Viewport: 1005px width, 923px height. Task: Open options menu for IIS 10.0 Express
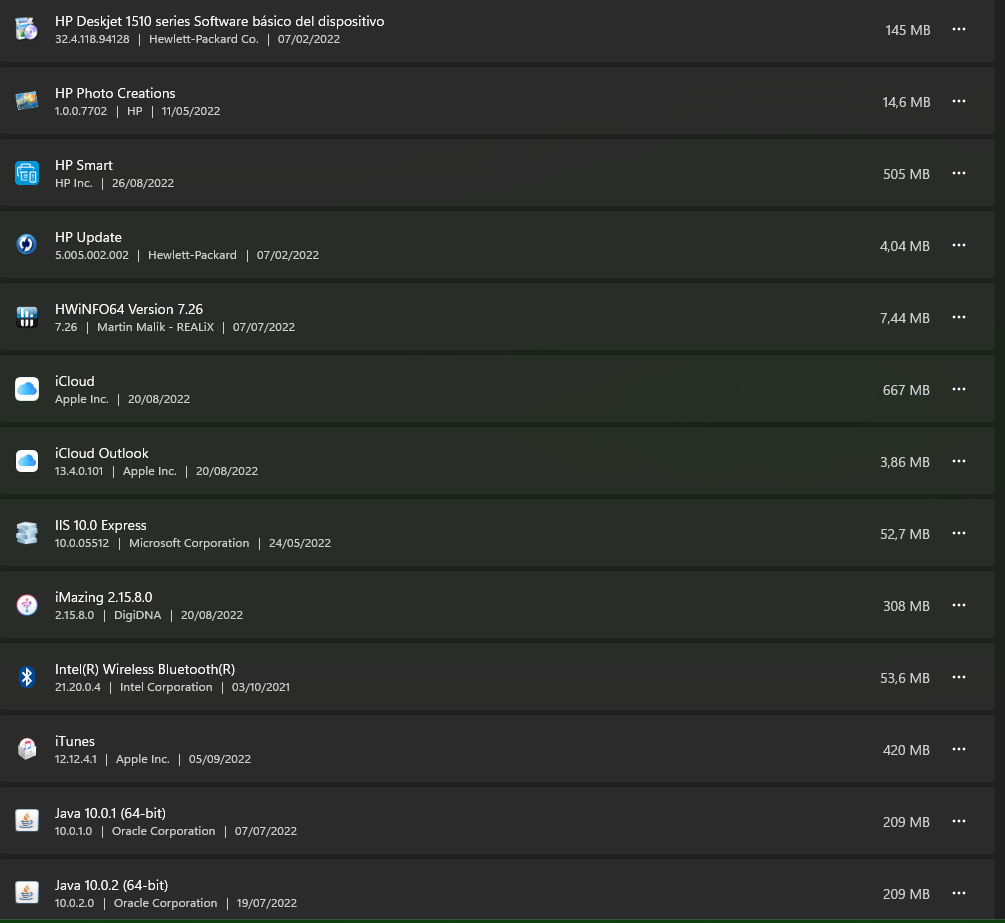(x=958, y=533)
